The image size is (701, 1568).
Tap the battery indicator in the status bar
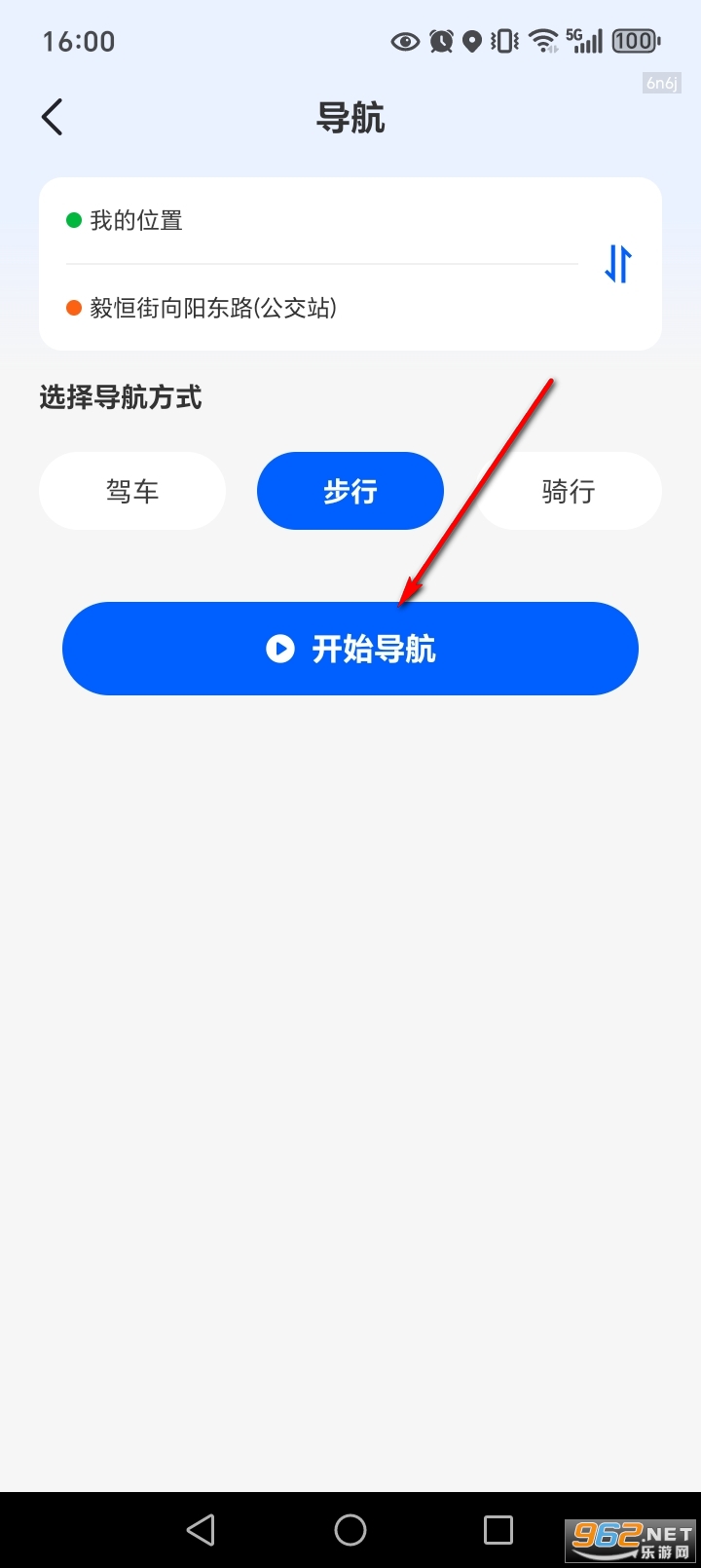click(x=633, y=40)
